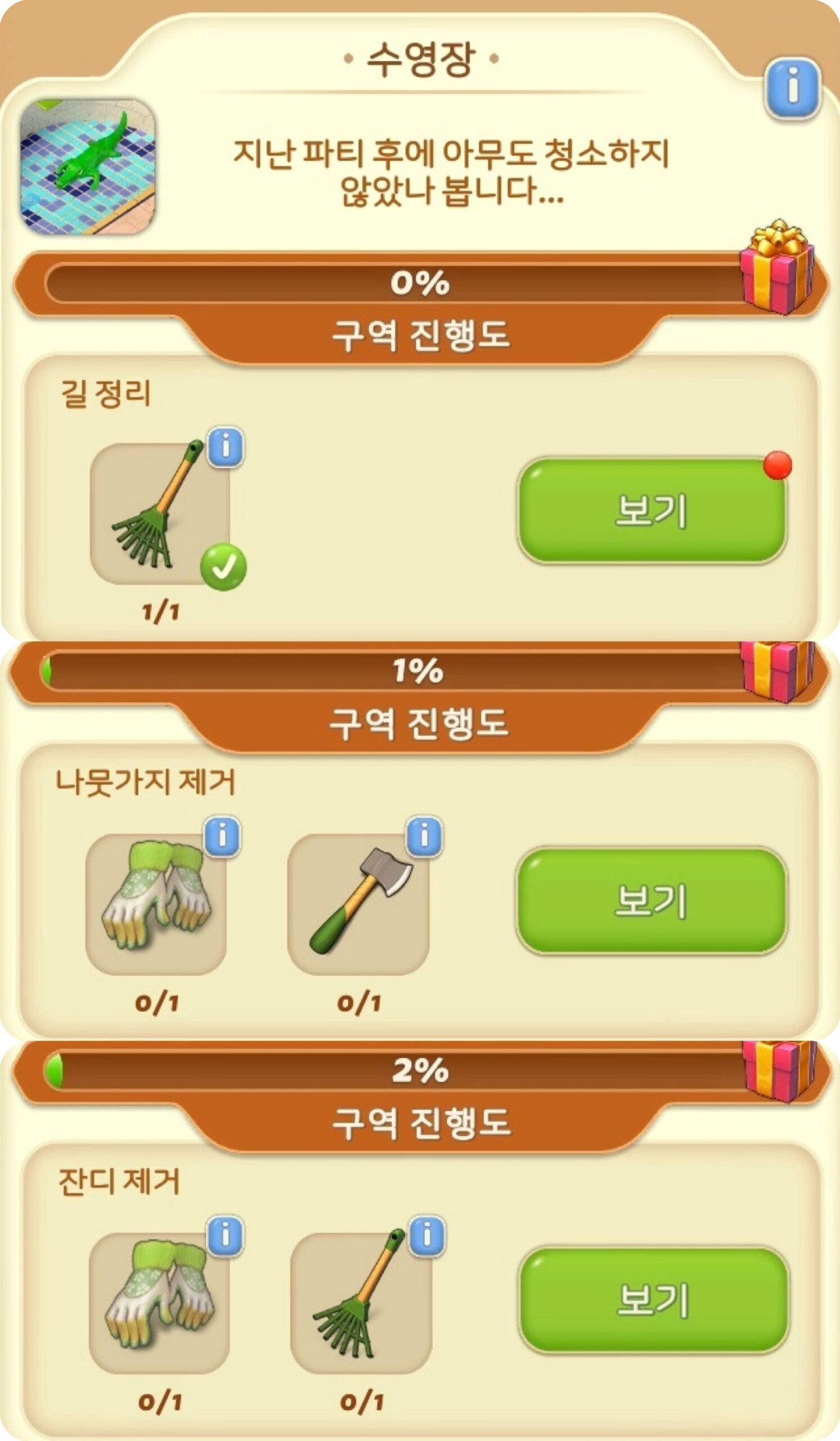This screenshot has width=840, height=1441.
Task: Show info for the 잔디 제거 rake
Action: 426,1236
